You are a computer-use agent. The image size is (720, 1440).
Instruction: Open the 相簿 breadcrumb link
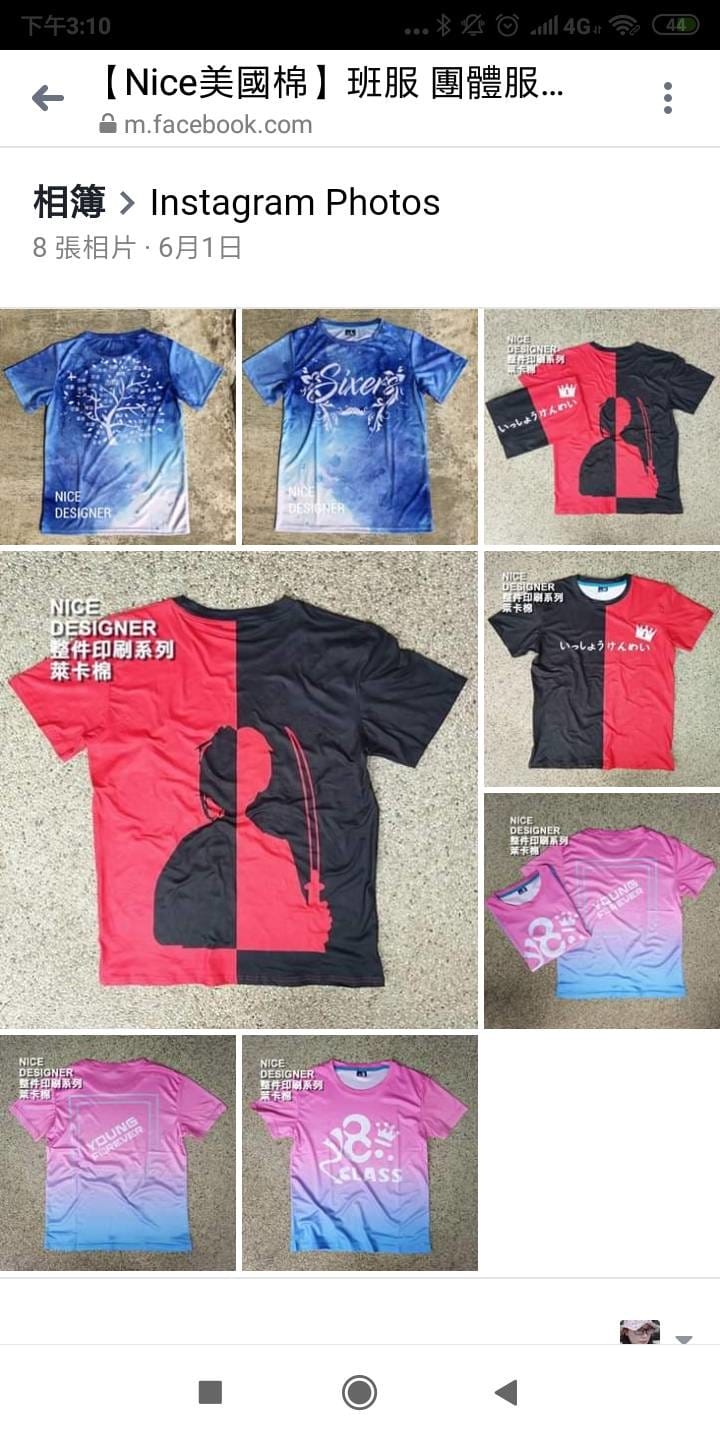pos(69,203)
